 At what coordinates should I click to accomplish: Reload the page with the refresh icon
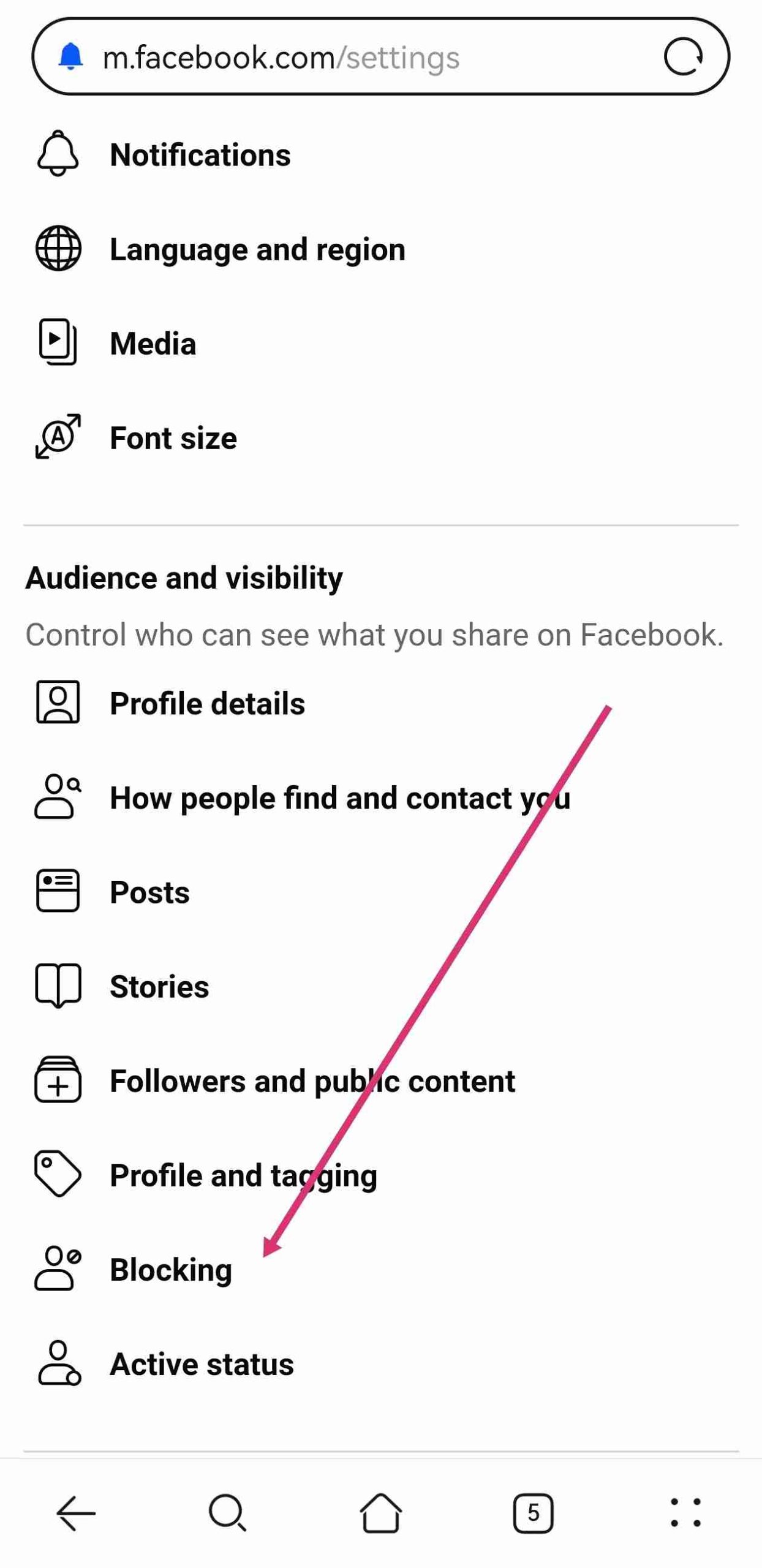point(683,57)
